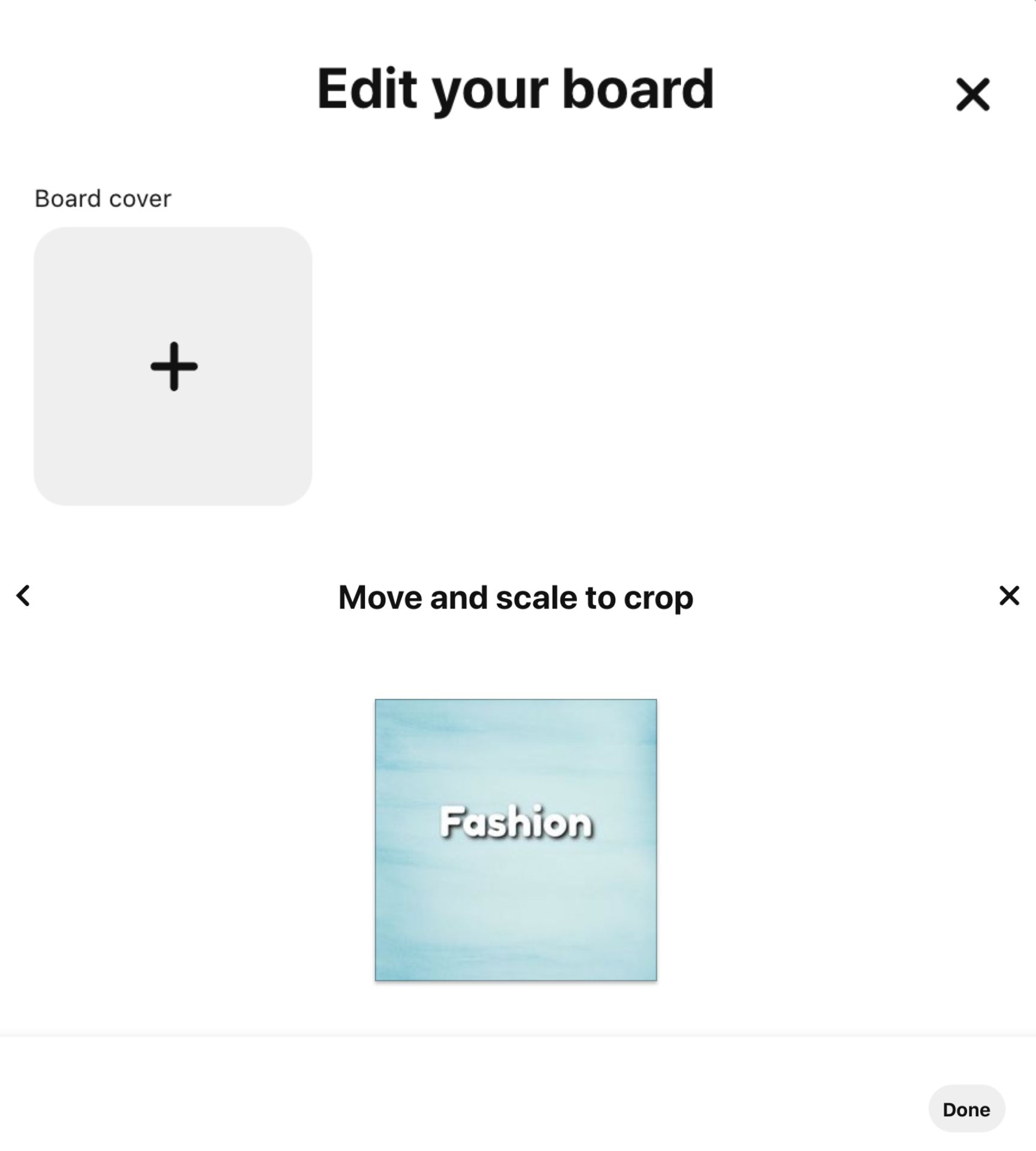Confirm the crop with Done
The height and width of the screenshot is (1151, 1036).
[966, 1109]
